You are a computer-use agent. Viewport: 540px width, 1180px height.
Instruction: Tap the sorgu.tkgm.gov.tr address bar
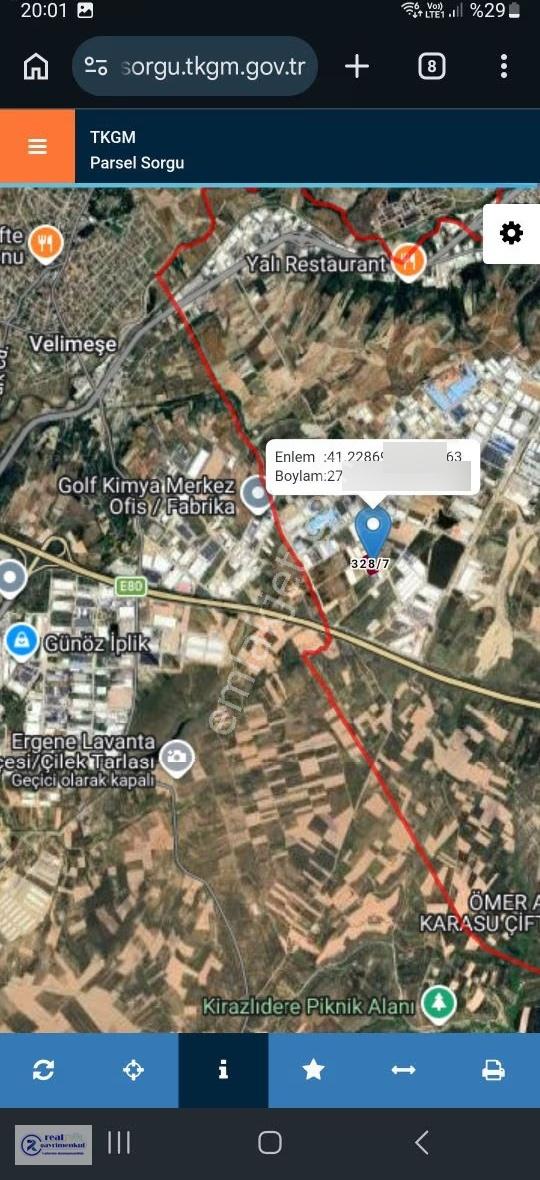195,66
